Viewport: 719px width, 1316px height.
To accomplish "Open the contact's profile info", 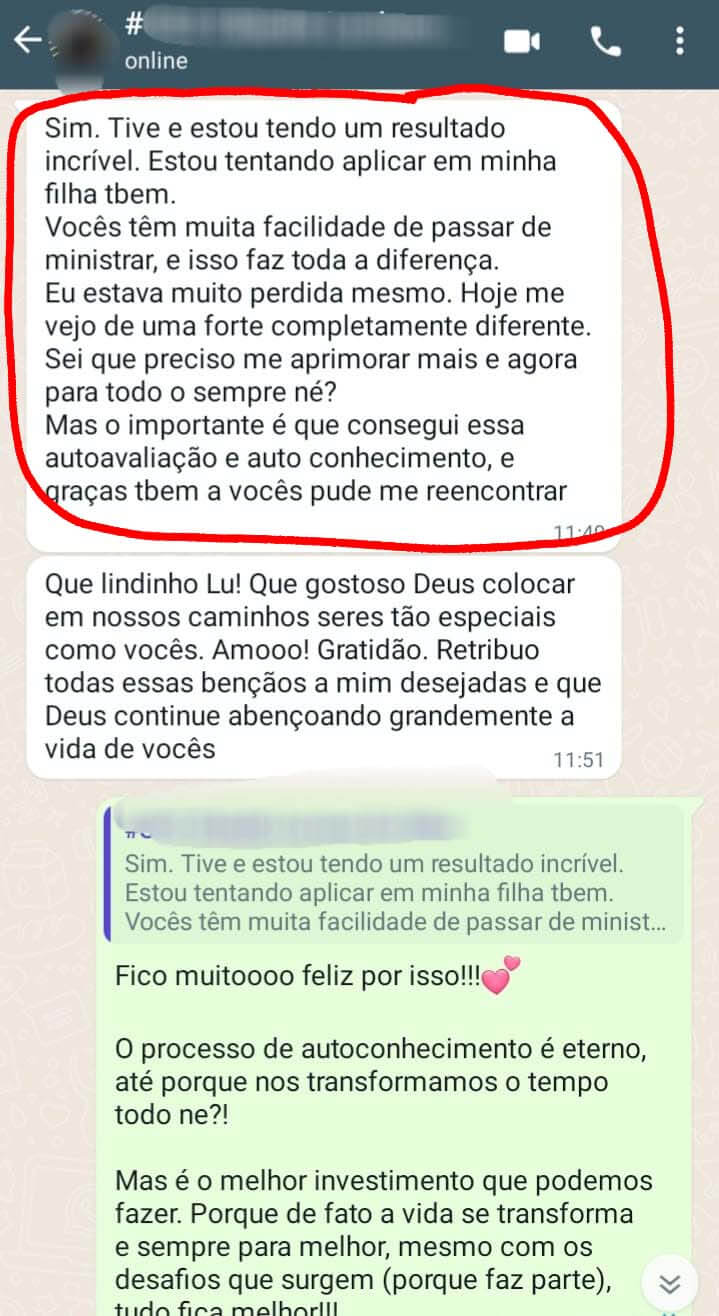I will pos(300,41).
